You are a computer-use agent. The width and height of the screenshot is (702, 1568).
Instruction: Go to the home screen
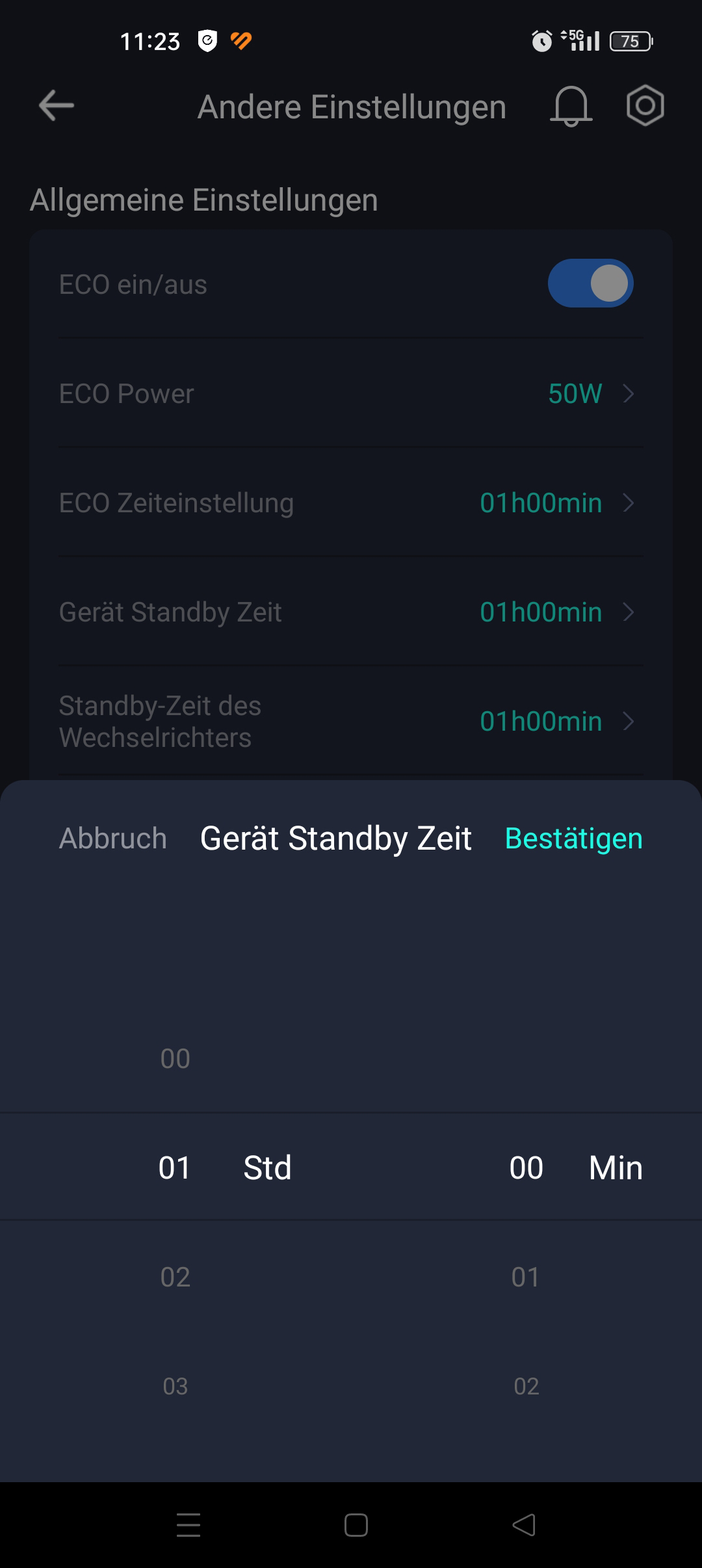pos(356,1525)
